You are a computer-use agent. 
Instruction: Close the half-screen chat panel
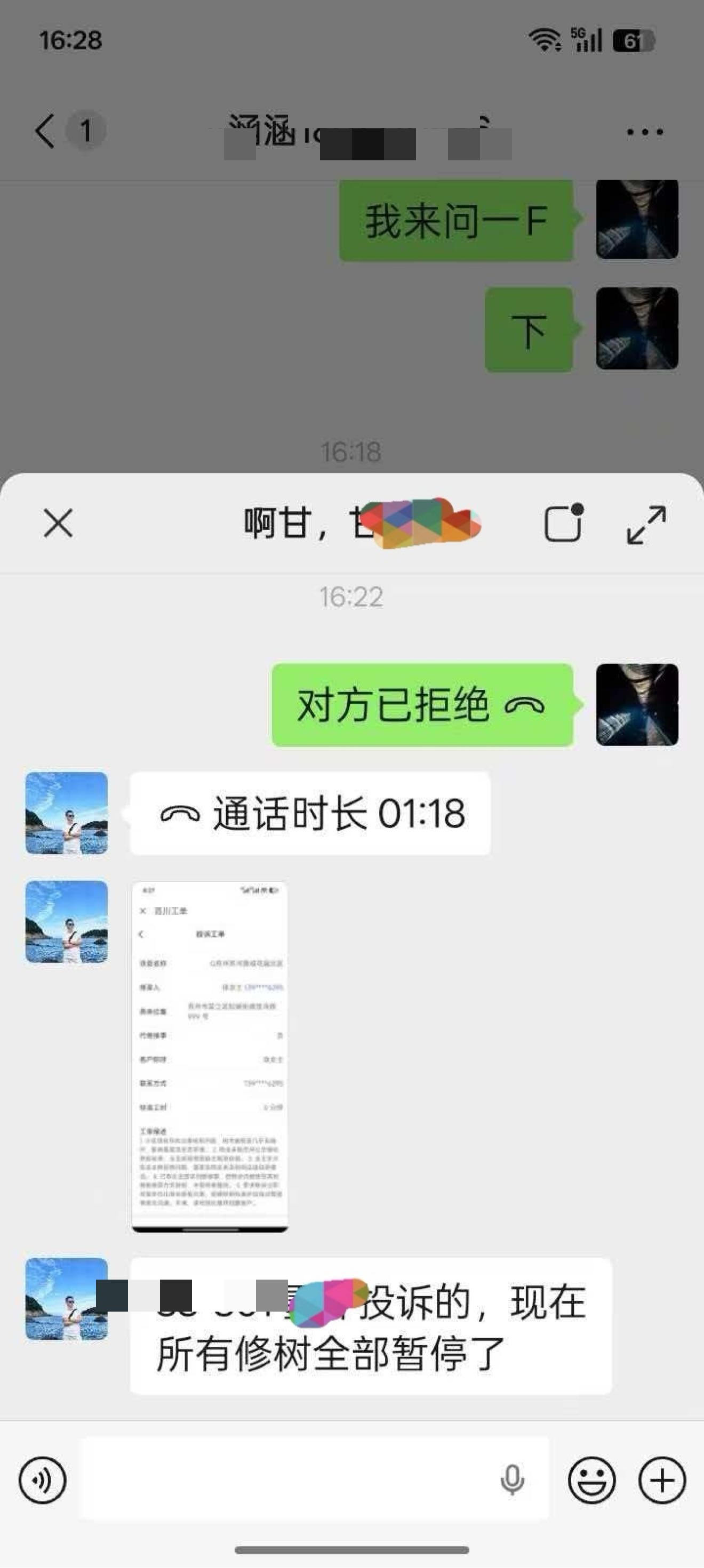click(x=59, y=524)
